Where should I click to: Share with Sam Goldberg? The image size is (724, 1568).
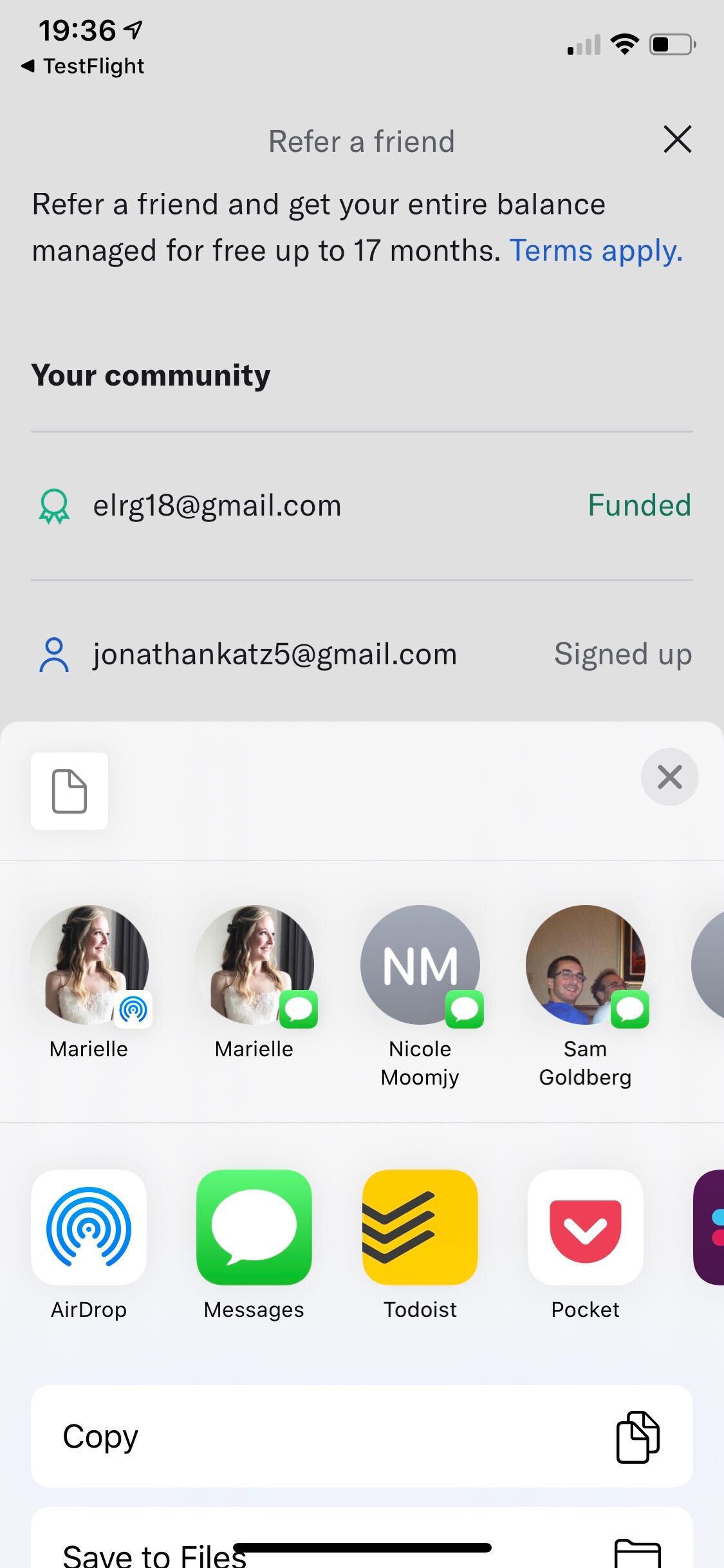pos(585,966)
